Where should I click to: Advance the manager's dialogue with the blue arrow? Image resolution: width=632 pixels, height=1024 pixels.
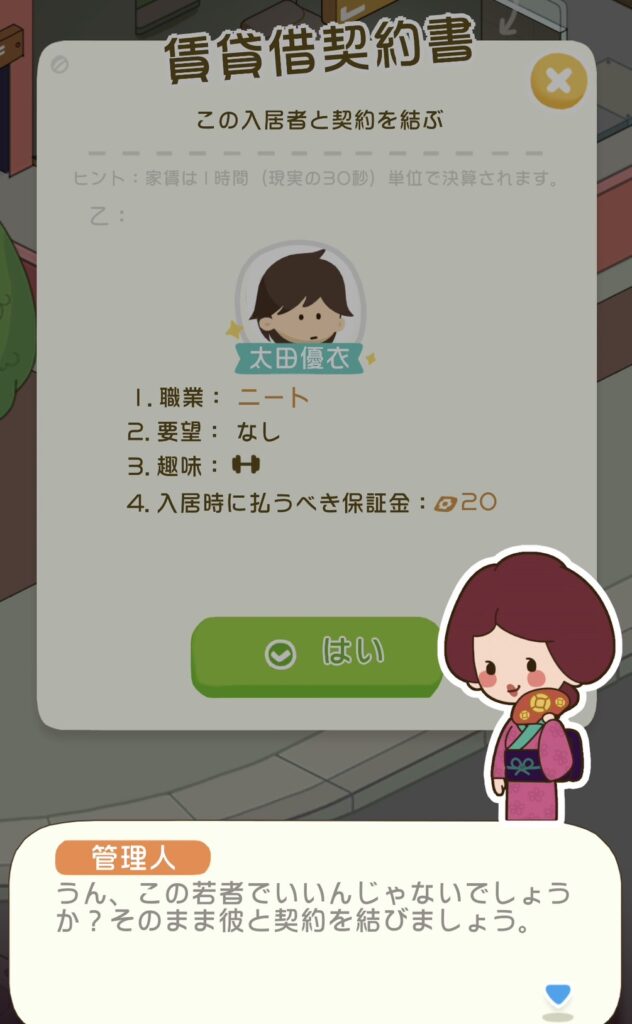point(558,995)
